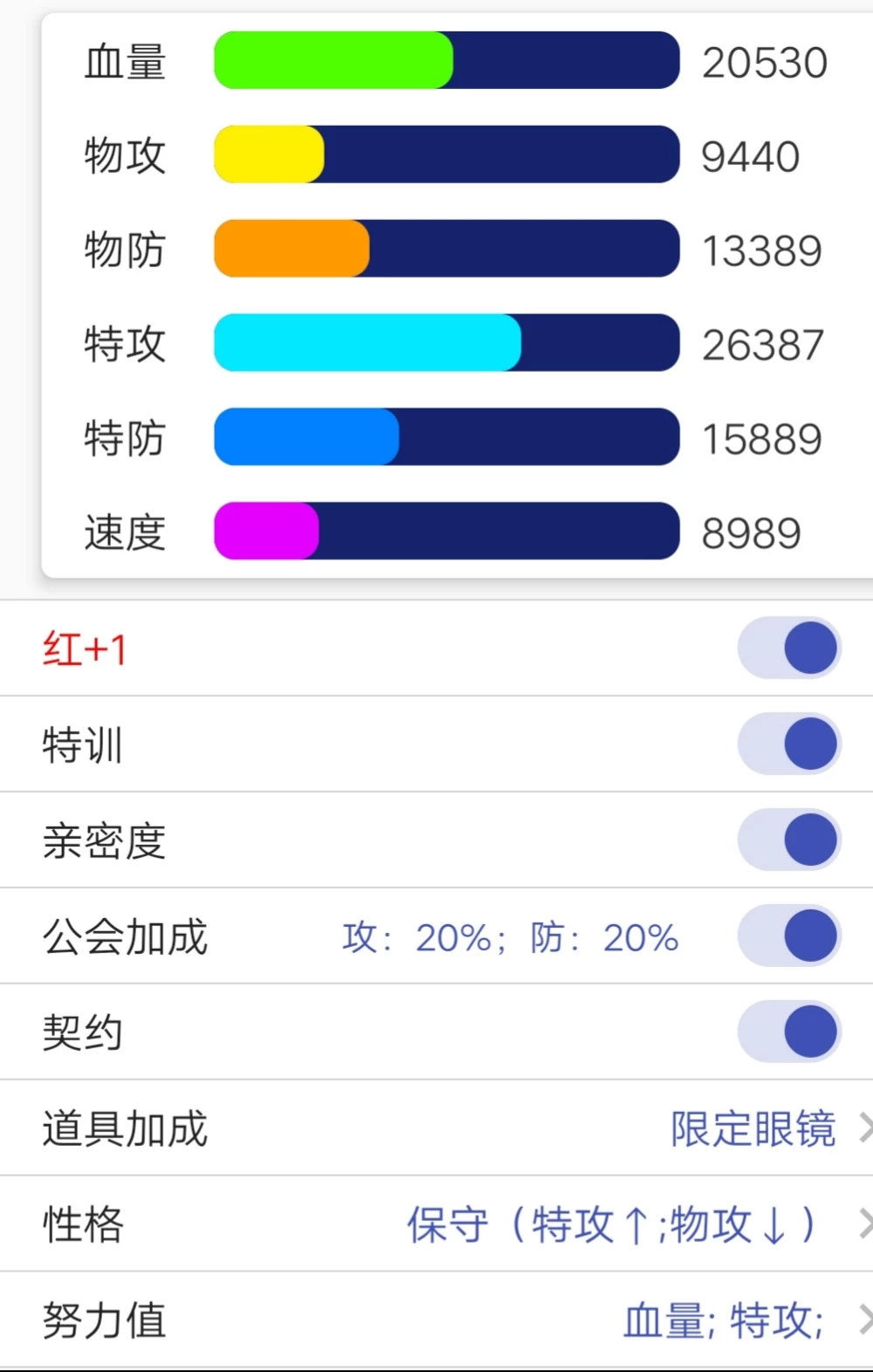Turn off the 红+1 switch

pyautogui.click(x=789, y=648)
